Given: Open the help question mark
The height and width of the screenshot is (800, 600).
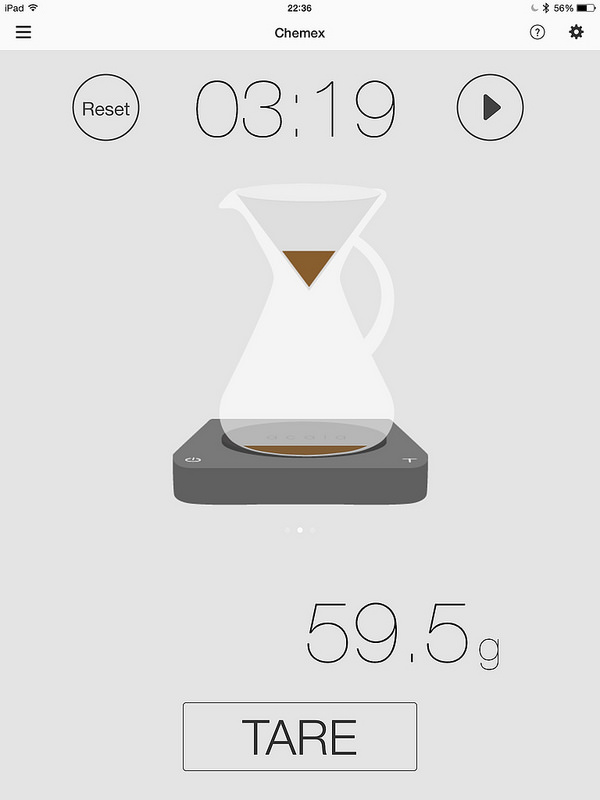Looking at the screenshot, I should click(x=538, y=32).
